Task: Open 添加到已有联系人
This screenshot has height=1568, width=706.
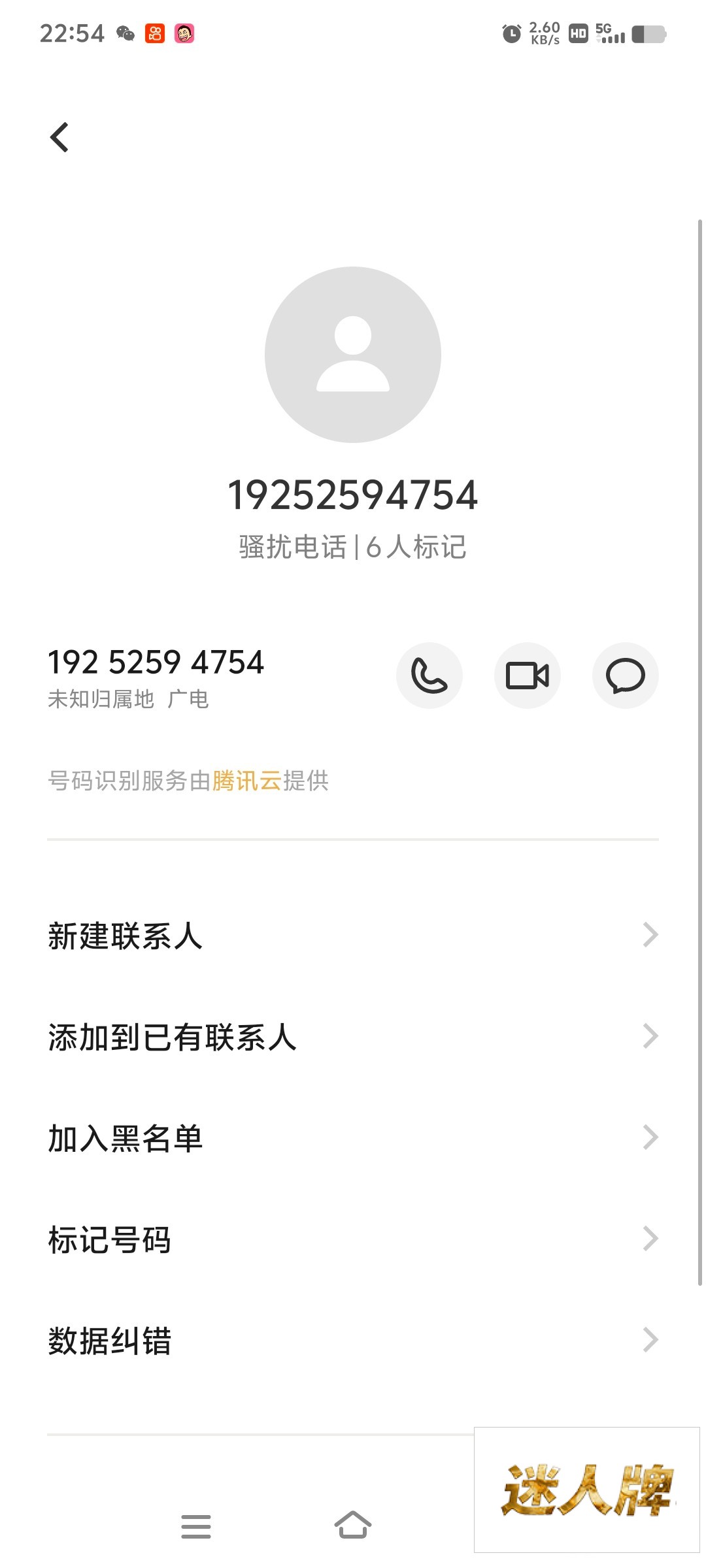Action: click(353, 1037)
